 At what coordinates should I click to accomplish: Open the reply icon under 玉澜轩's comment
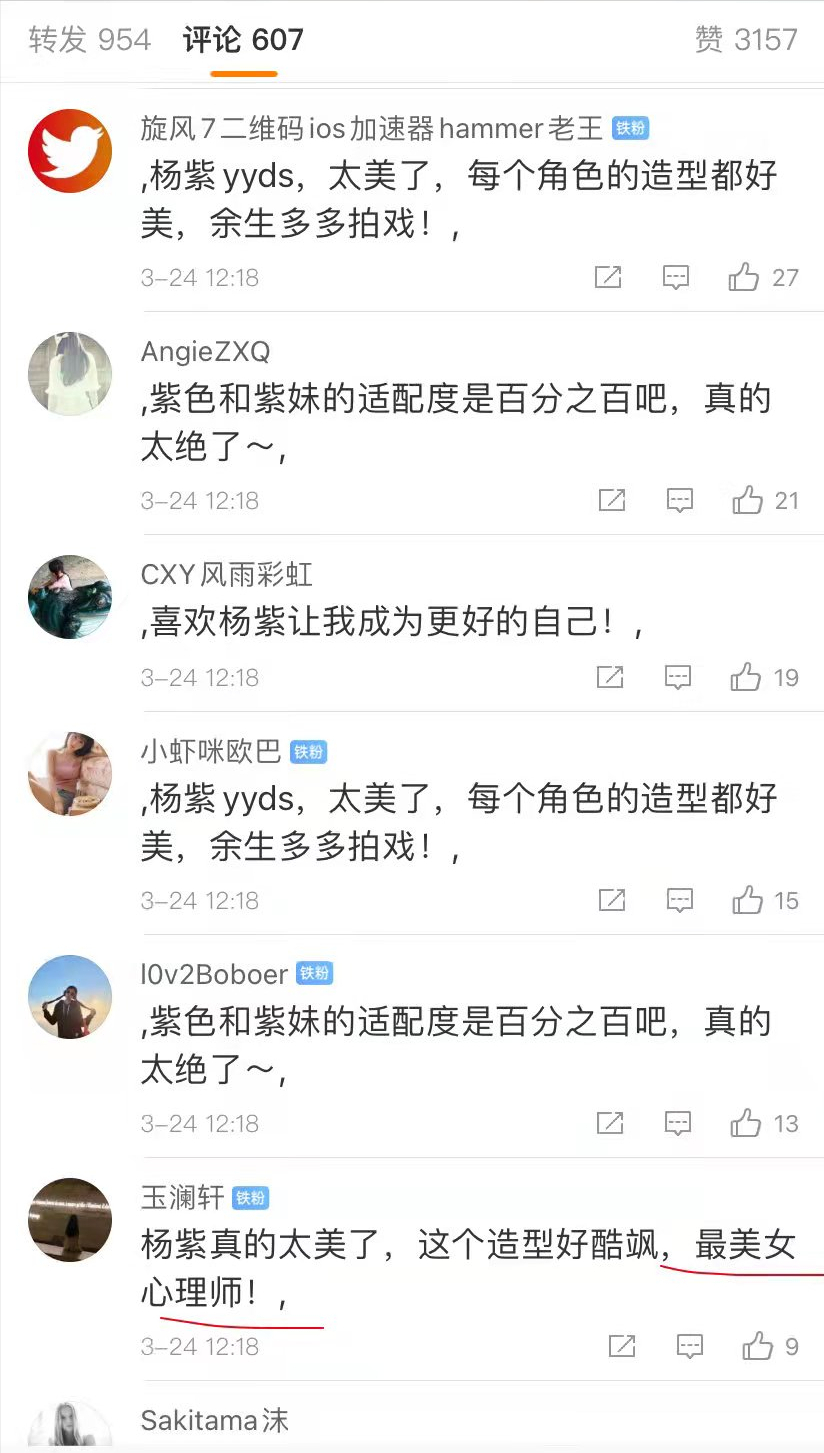pos(690,1346)
